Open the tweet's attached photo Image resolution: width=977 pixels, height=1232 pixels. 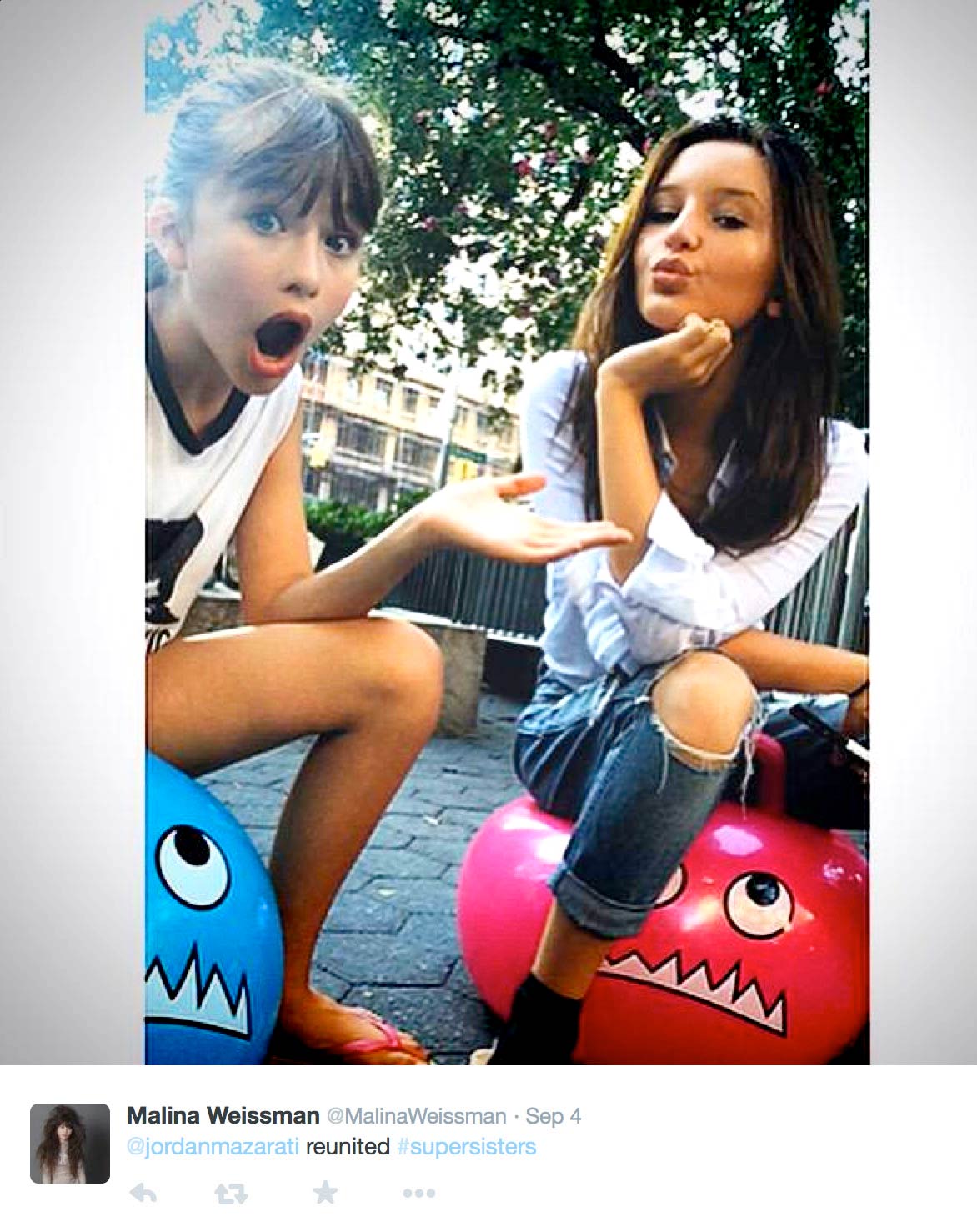pos(507,533)
